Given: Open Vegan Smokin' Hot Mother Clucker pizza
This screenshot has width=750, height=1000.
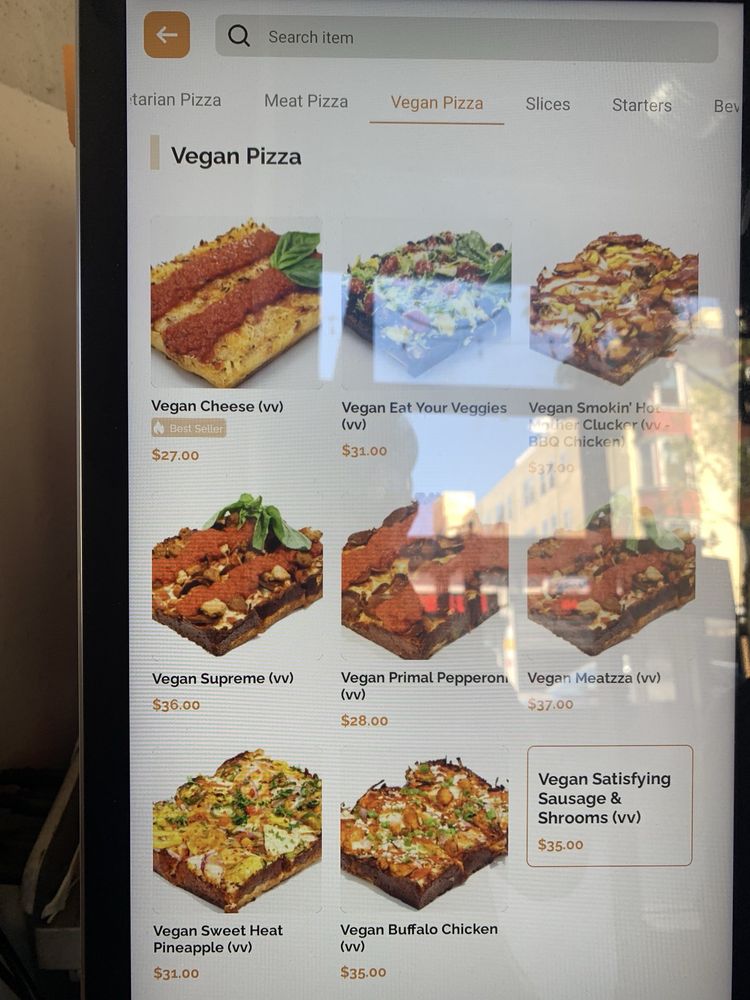Looking at the screenshot, I should (614, 353).
